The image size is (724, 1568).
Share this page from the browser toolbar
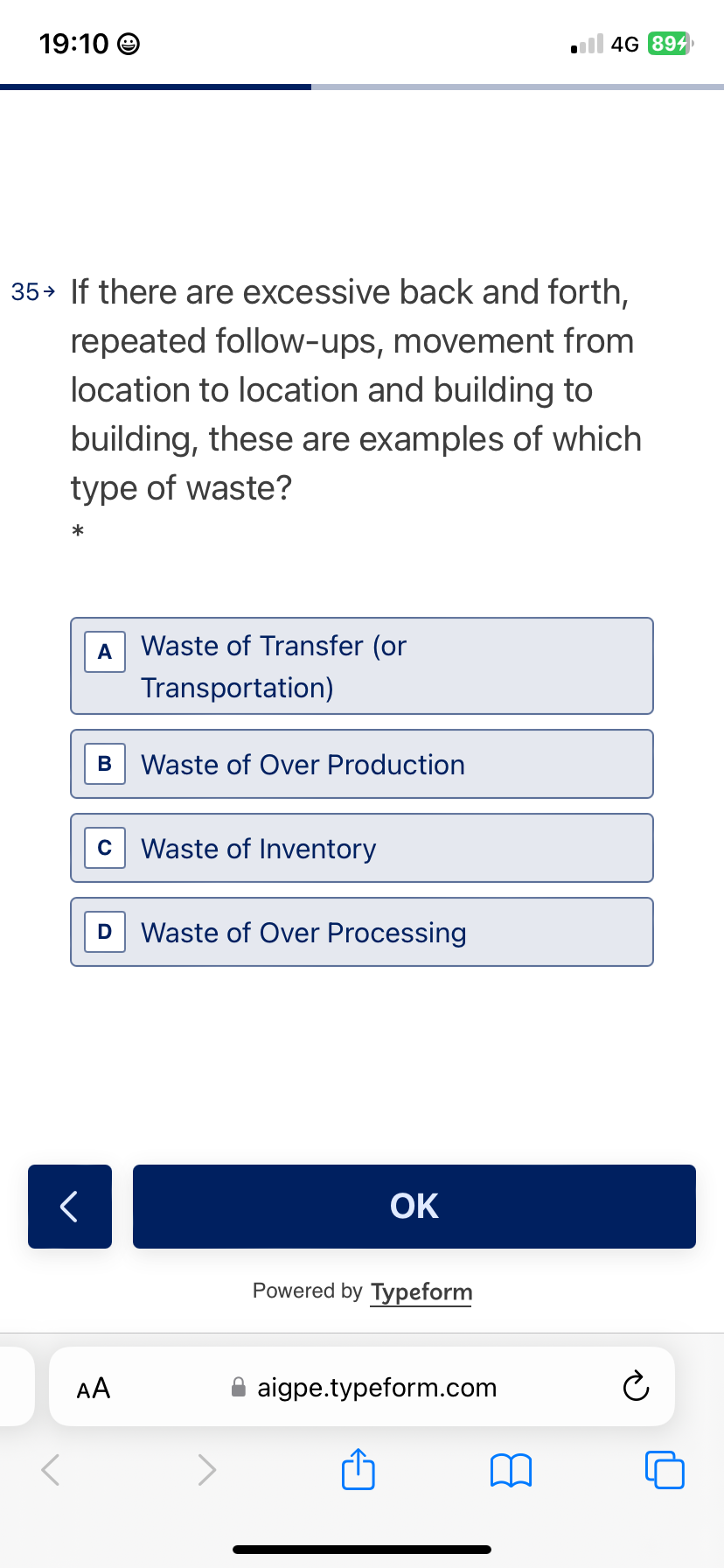pyautogui.click(x=358, y=1469)
